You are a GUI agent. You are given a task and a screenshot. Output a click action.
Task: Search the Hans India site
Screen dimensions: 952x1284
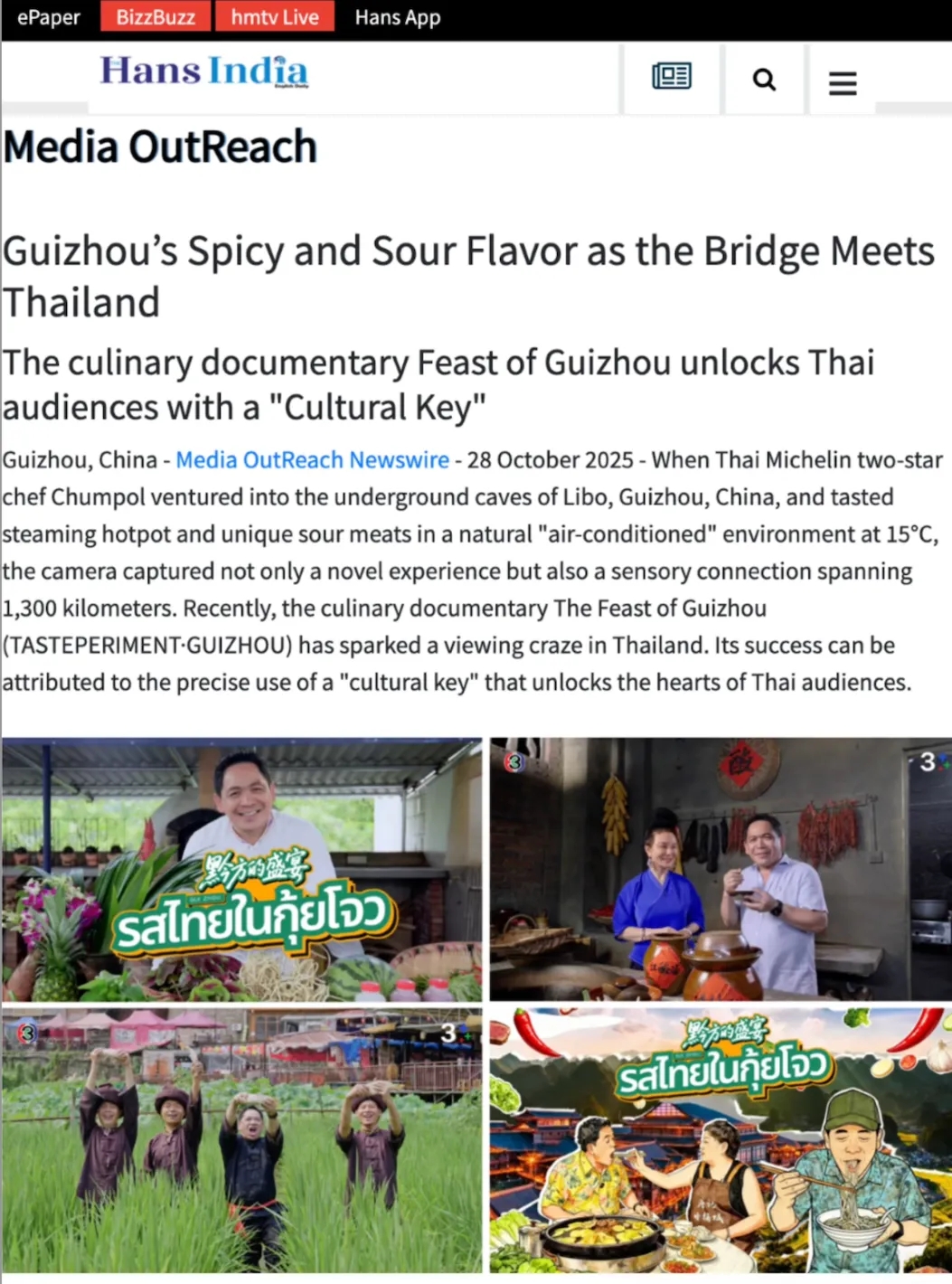(764, 80)
